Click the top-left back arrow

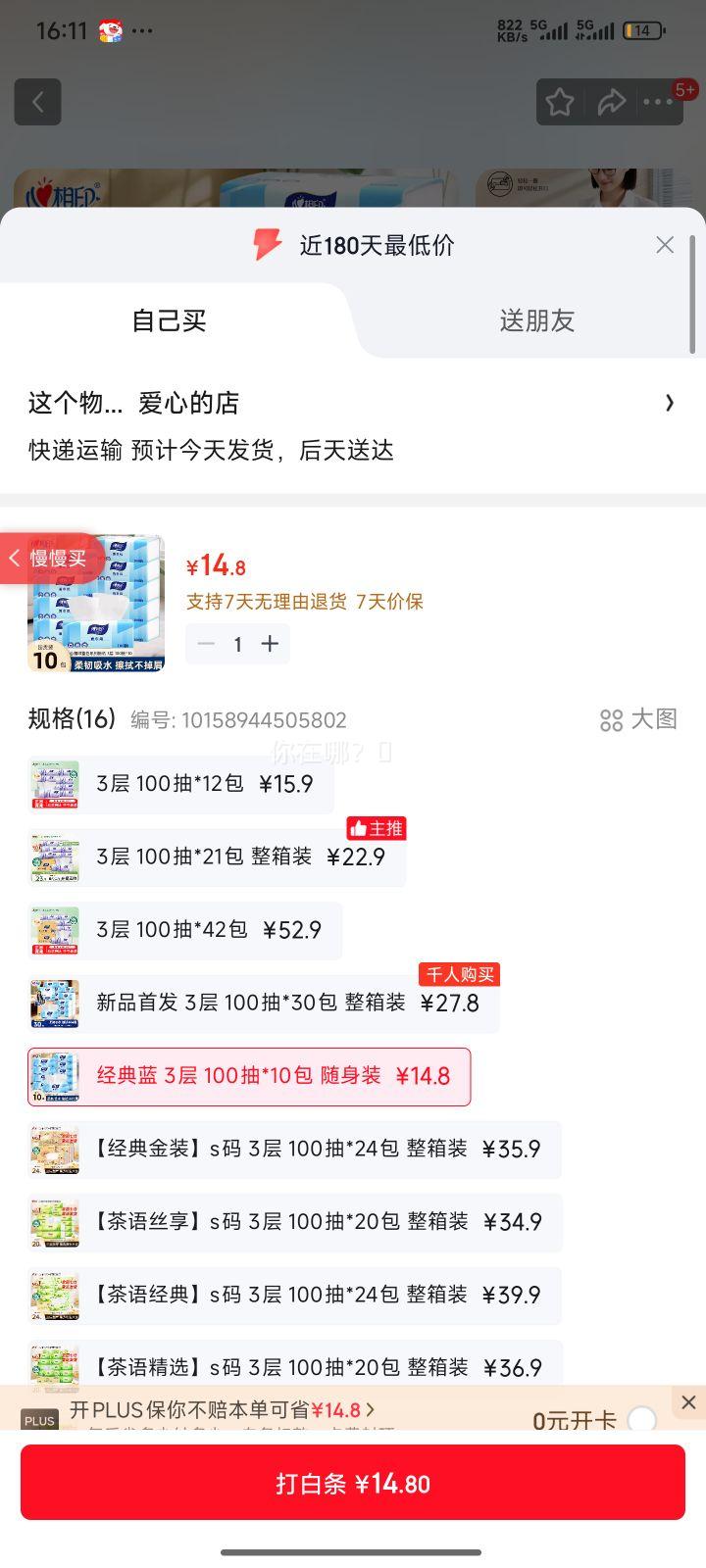(37, 102)
